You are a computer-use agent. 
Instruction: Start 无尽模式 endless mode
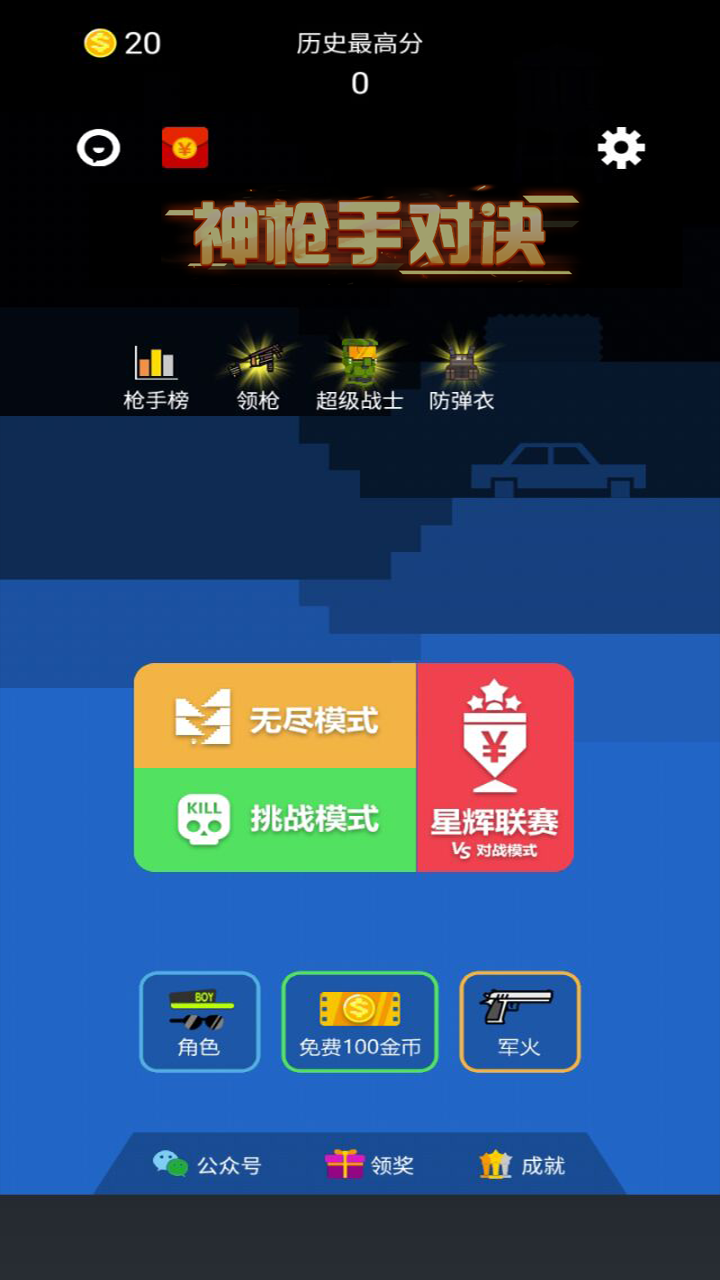point(273,717)
